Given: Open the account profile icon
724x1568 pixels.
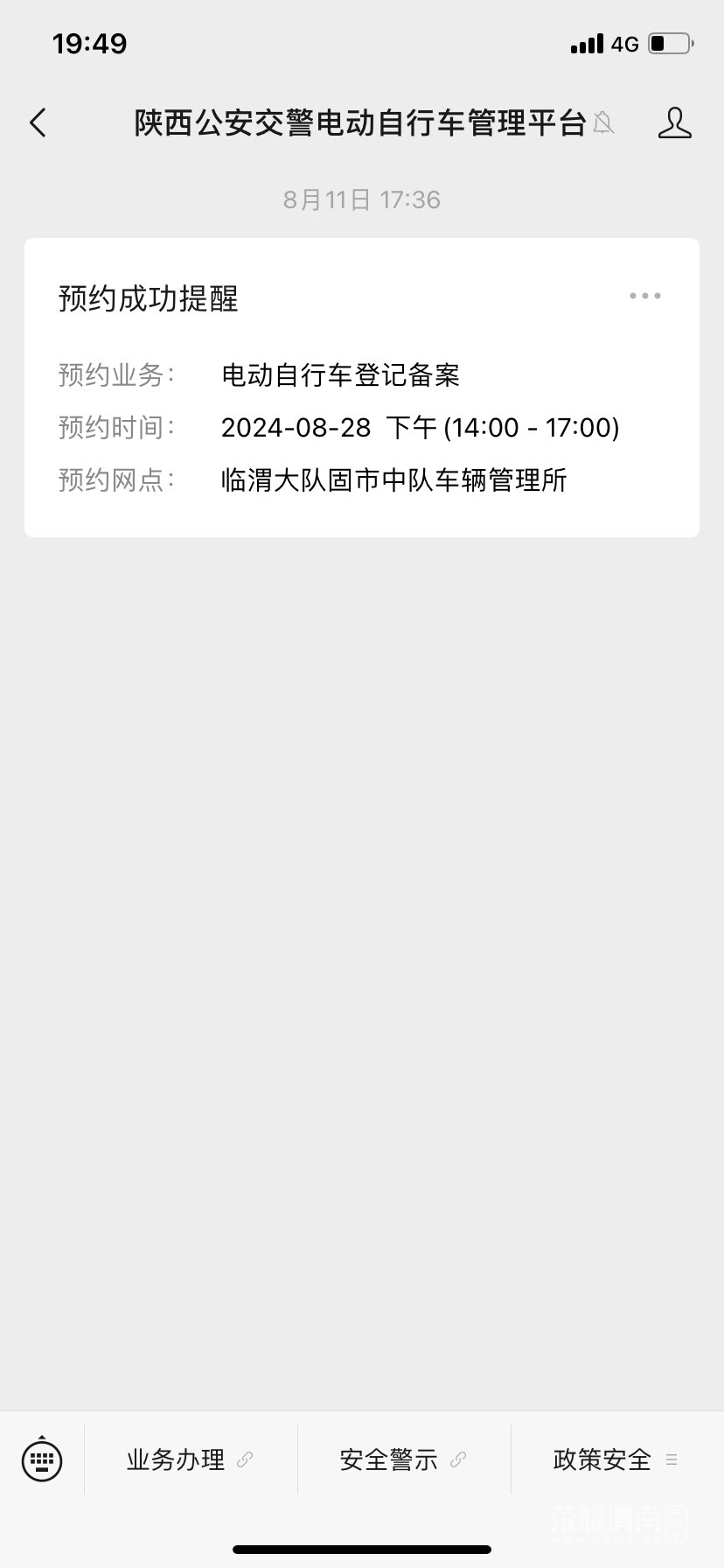Looking at the screenshot, I should (x=674, y=123).
